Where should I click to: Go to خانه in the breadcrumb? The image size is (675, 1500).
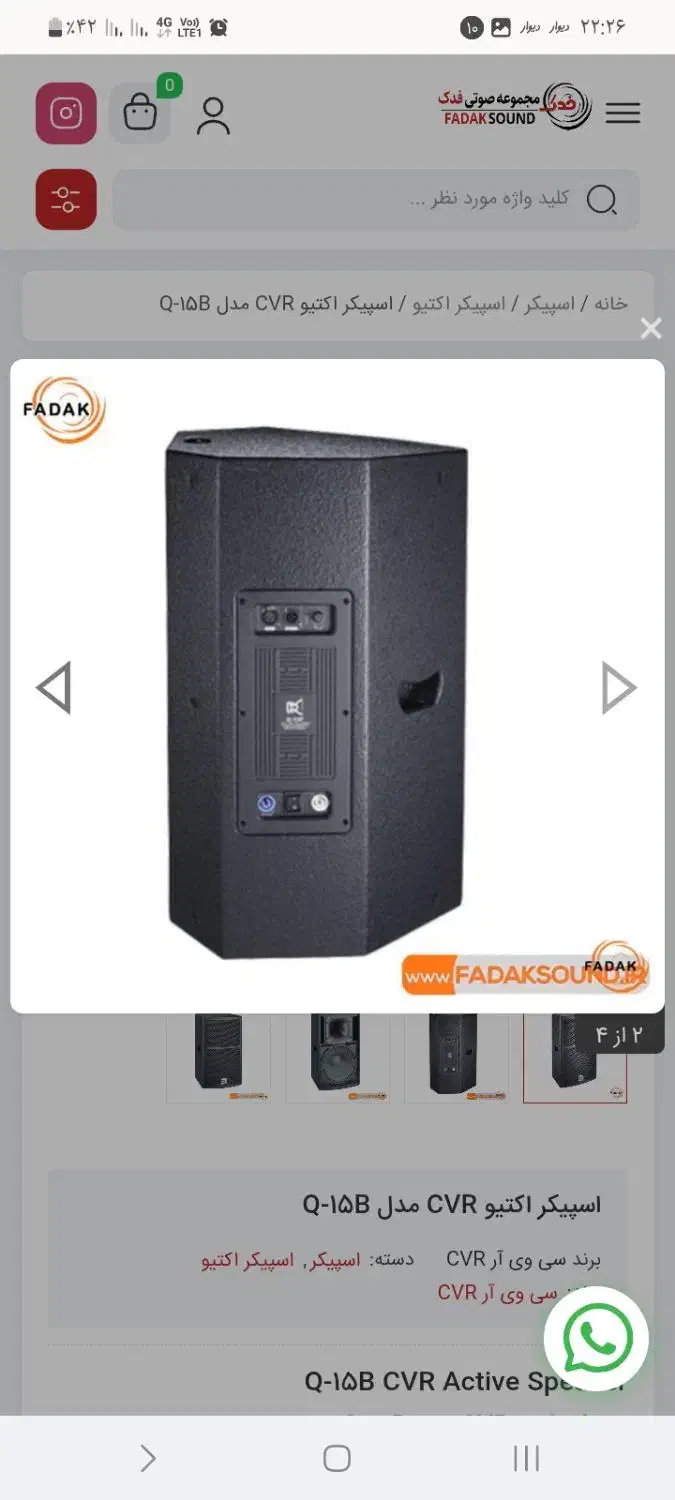[611, 303]
